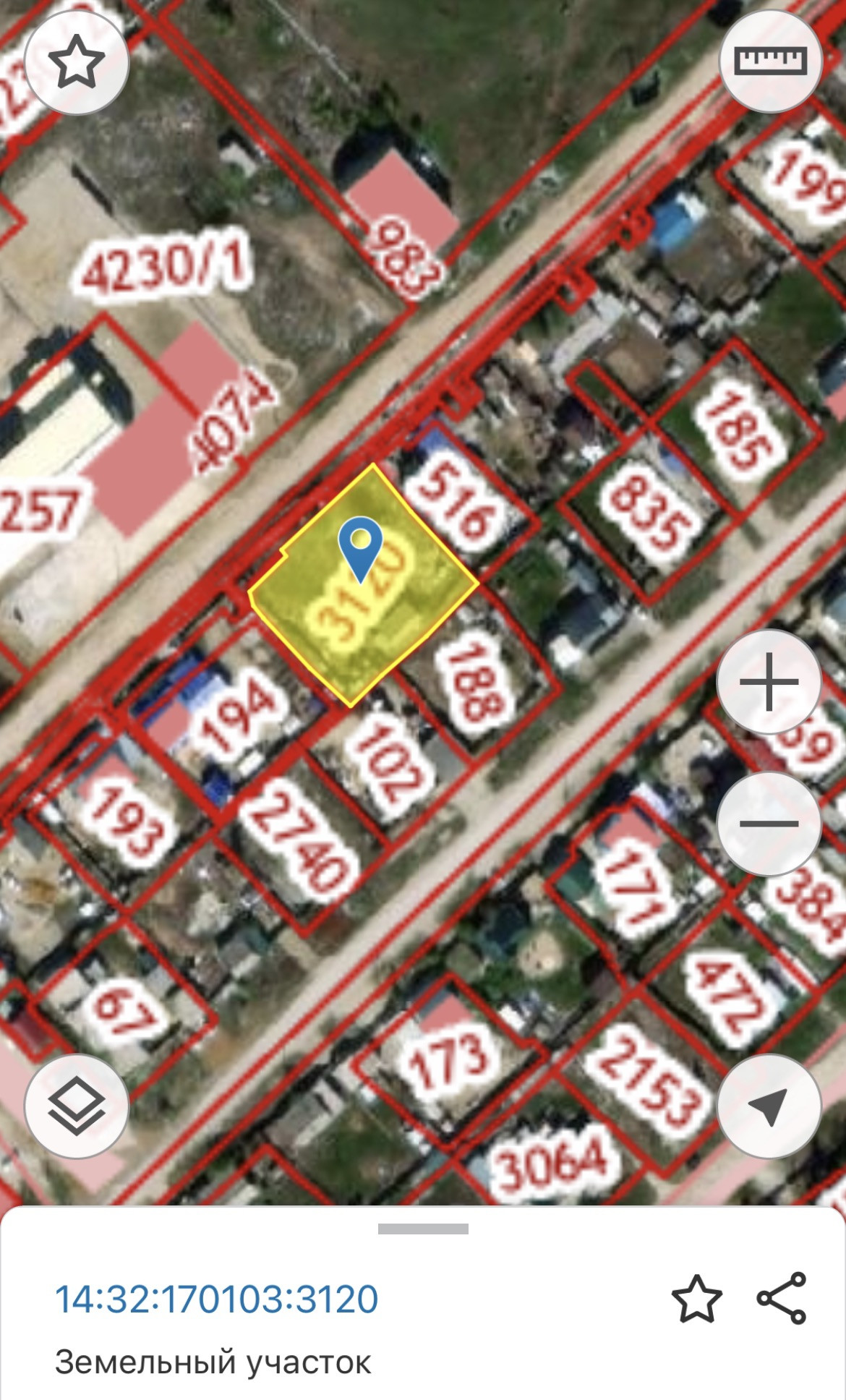Add parcel 14:32:170103:3120 to favorites
The width and height of the screenshot is (846, 1400).
696,1299
